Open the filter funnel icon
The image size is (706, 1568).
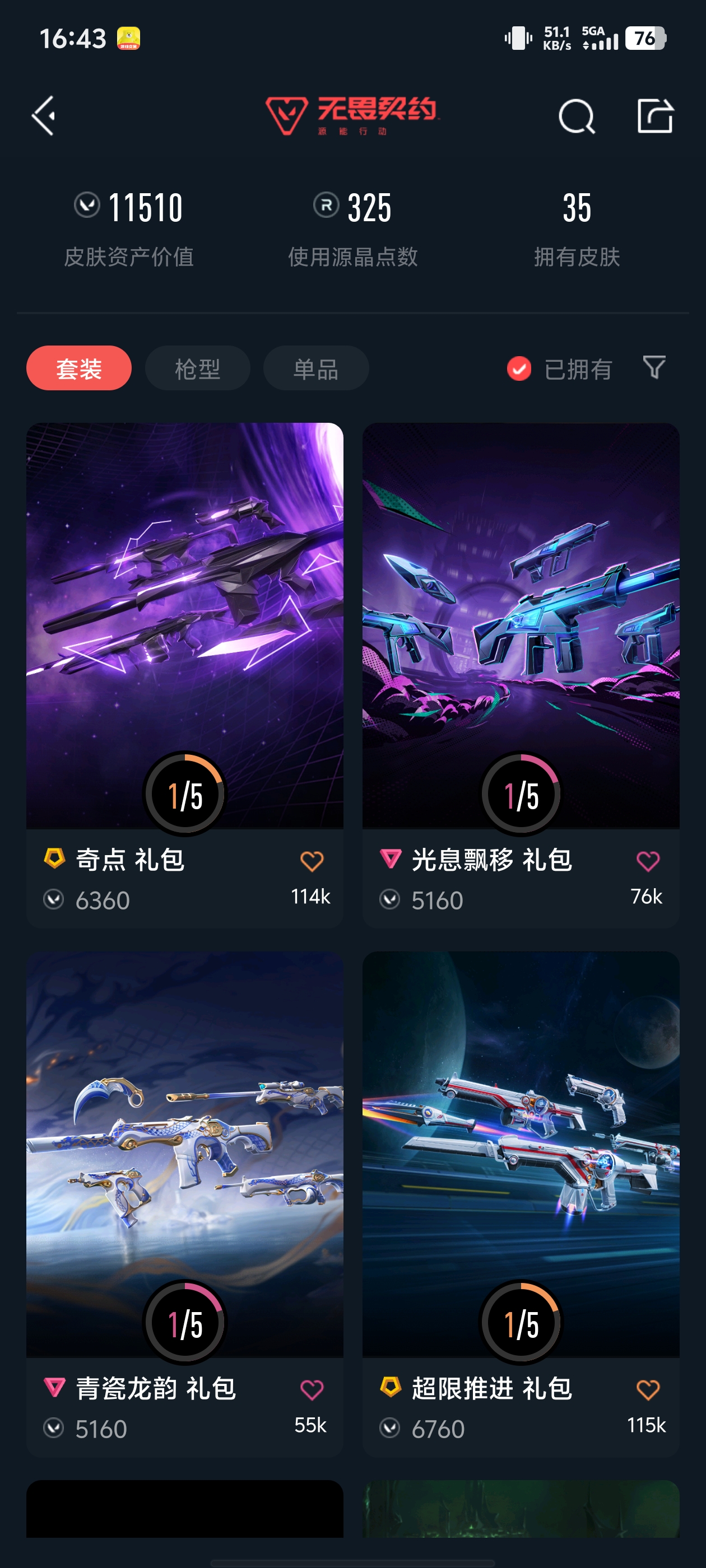[x=654, y=368]
